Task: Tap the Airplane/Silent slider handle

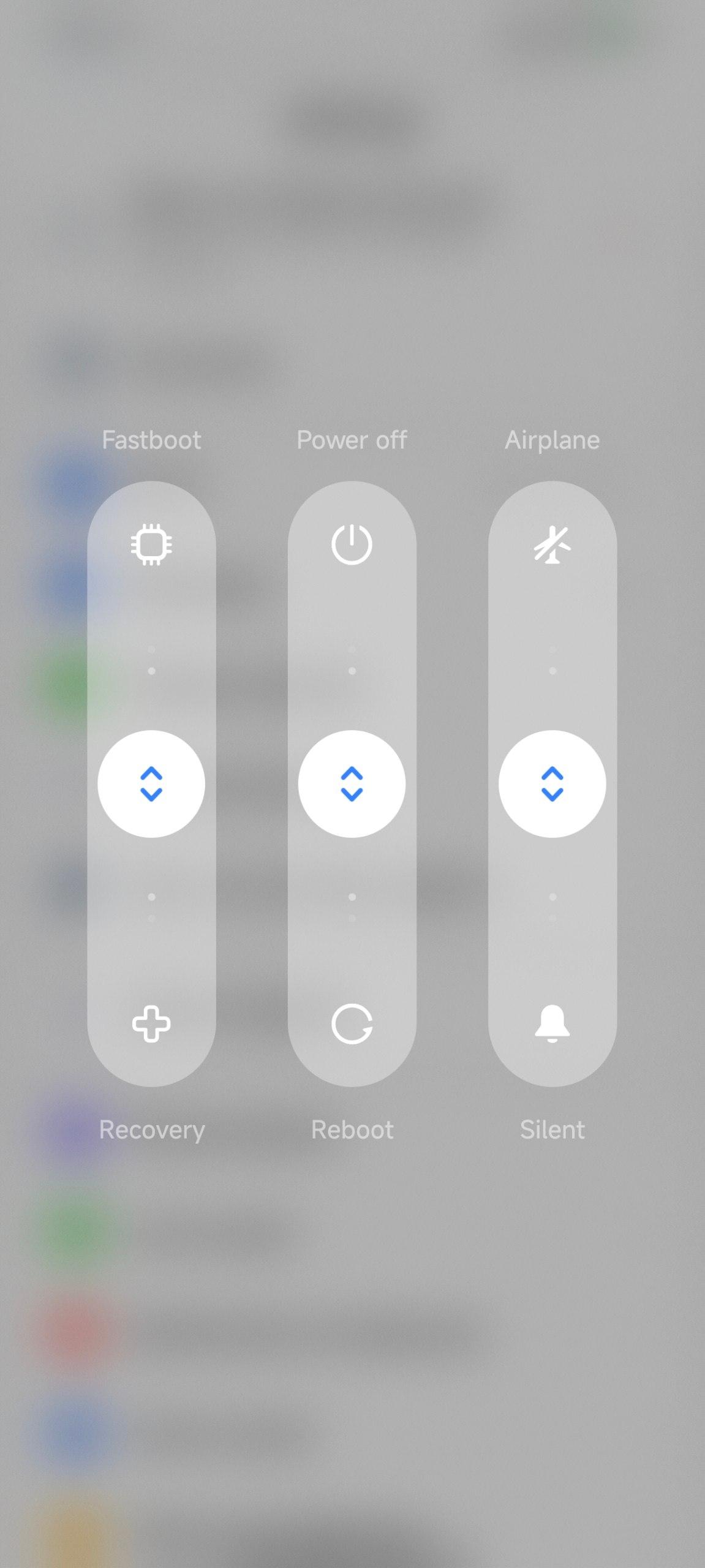Action: point(552,783)
